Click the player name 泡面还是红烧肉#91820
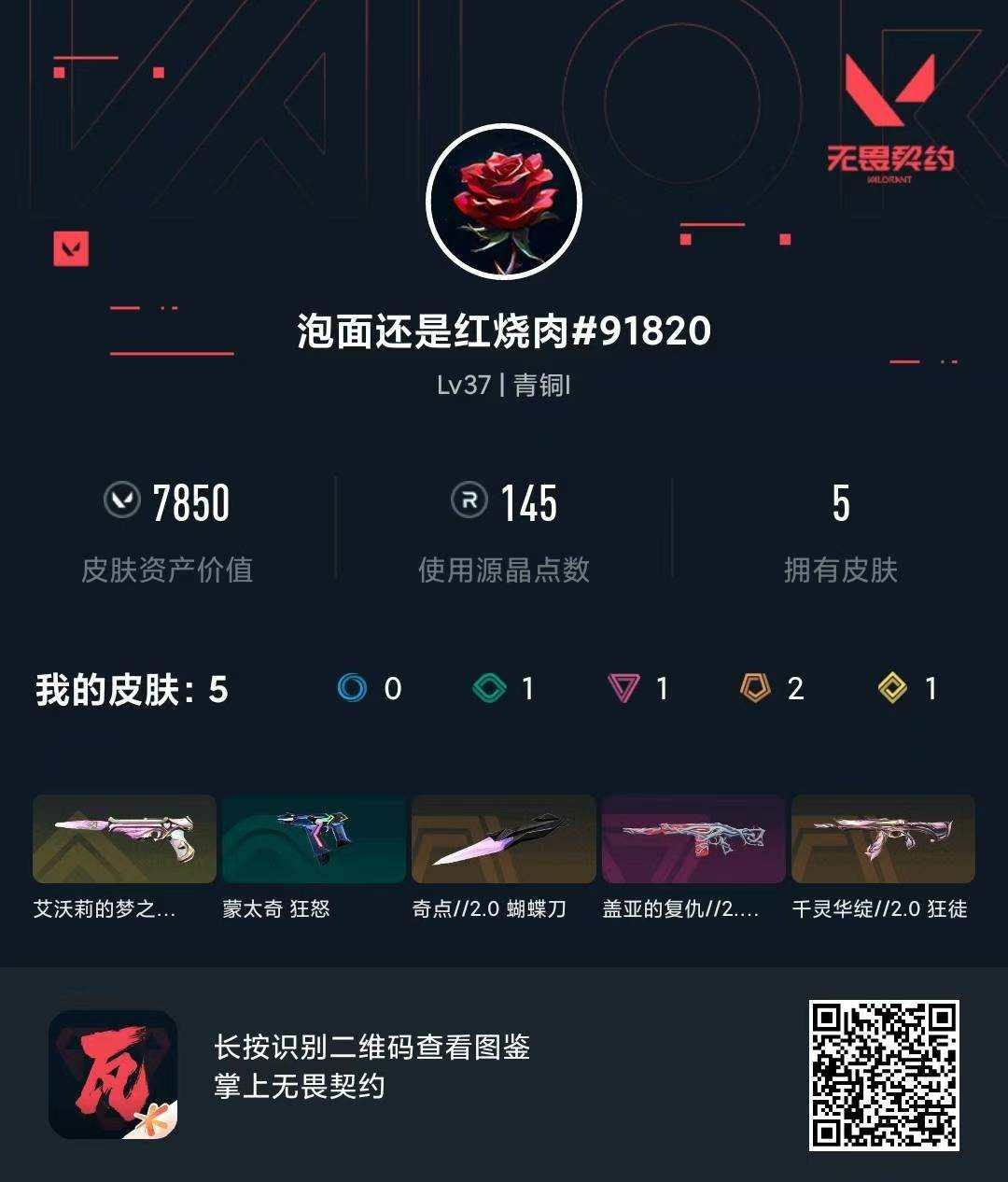This screenshot has width=1008, height=1182. pyautogui.click(x=503, y=331)
